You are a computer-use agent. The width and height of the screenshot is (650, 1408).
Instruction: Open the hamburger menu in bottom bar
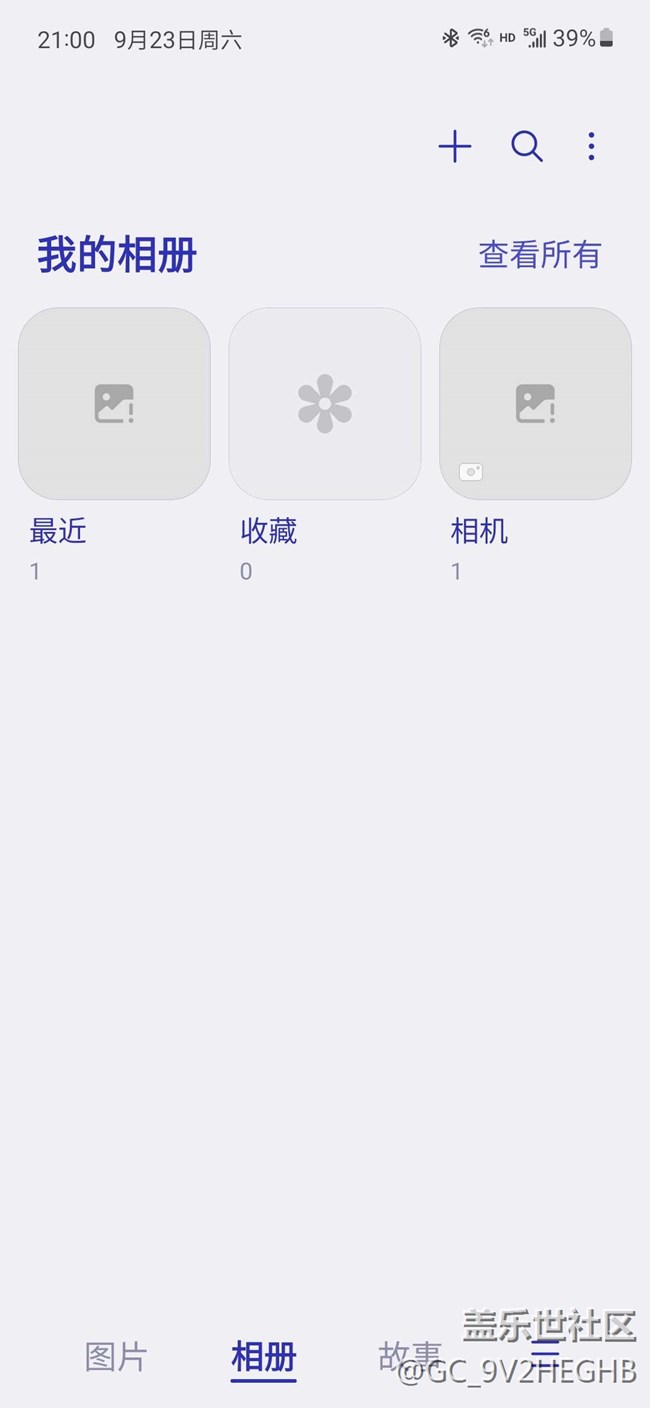[545, 1357]
